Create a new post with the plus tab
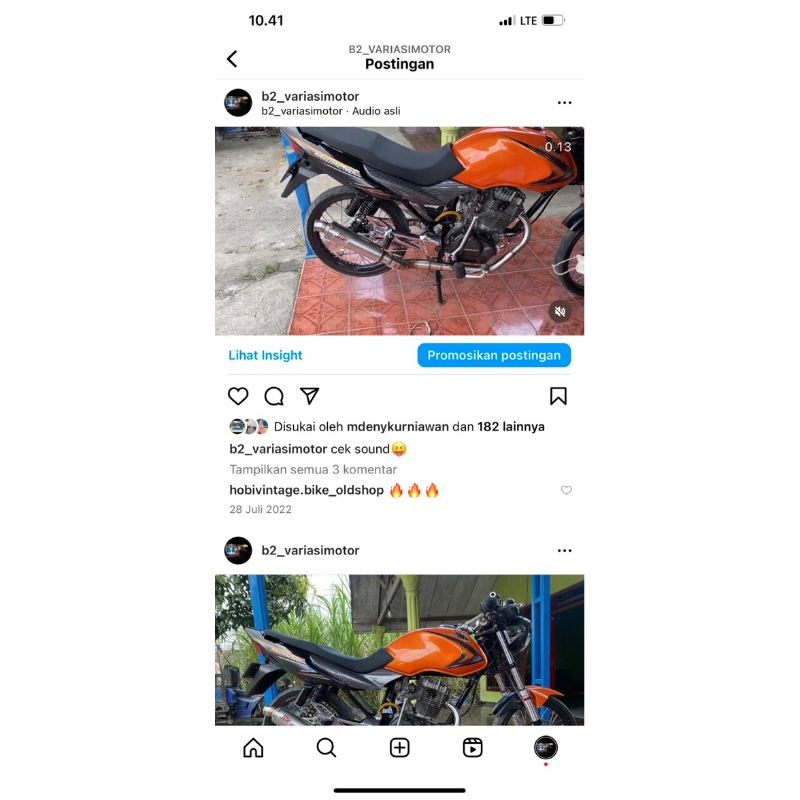The height and width of the screenshot is (800, 800). click(399, 748)
